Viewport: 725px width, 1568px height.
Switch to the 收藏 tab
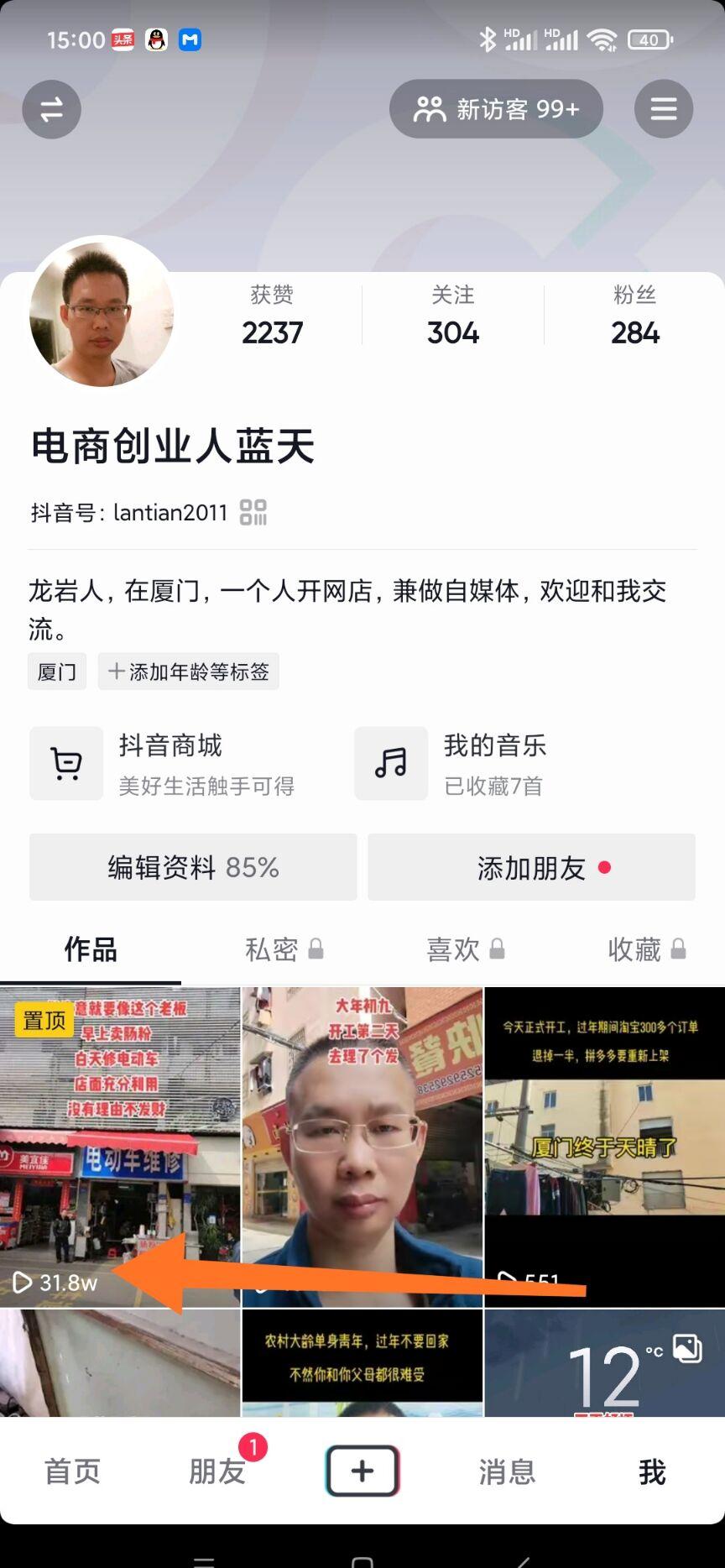coord(634,949)
